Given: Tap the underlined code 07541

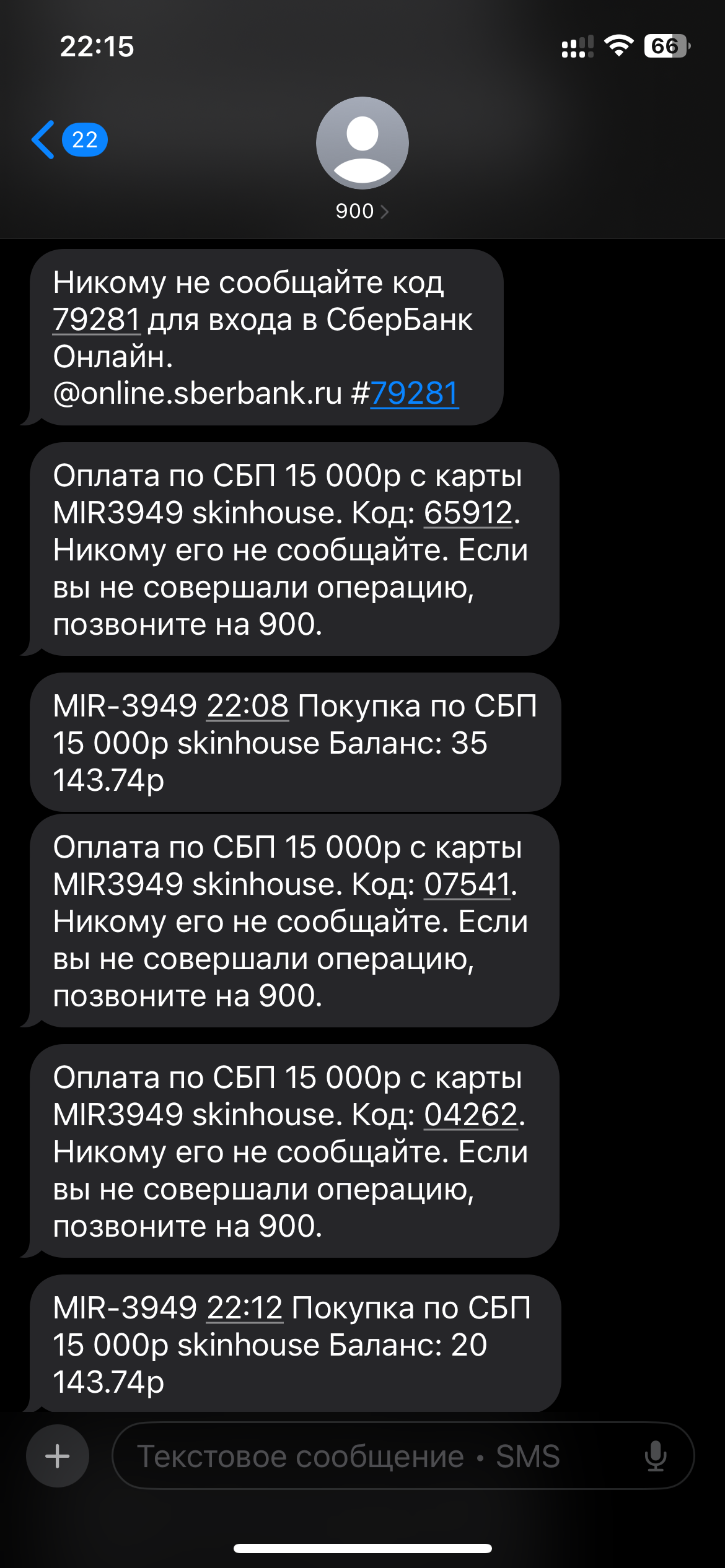Looking at the screenshot, I should [467, 884].
